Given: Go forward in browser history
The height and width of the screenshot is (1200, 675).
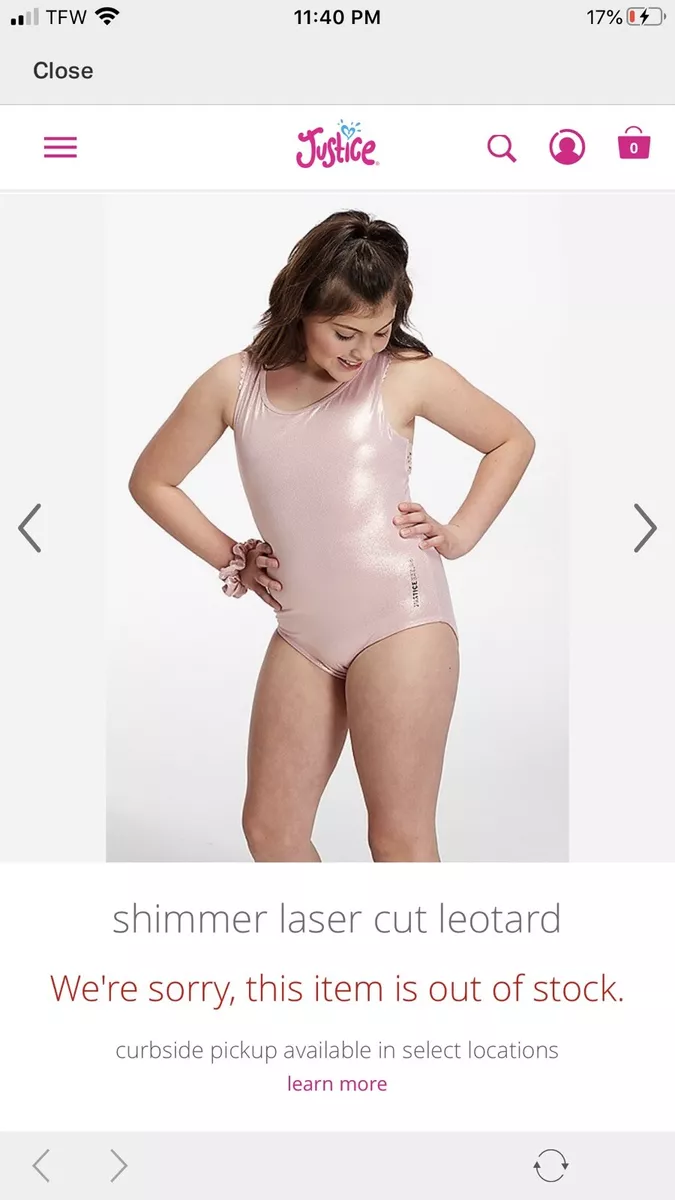Looking at the screenshot, I should click(118, 1165).
